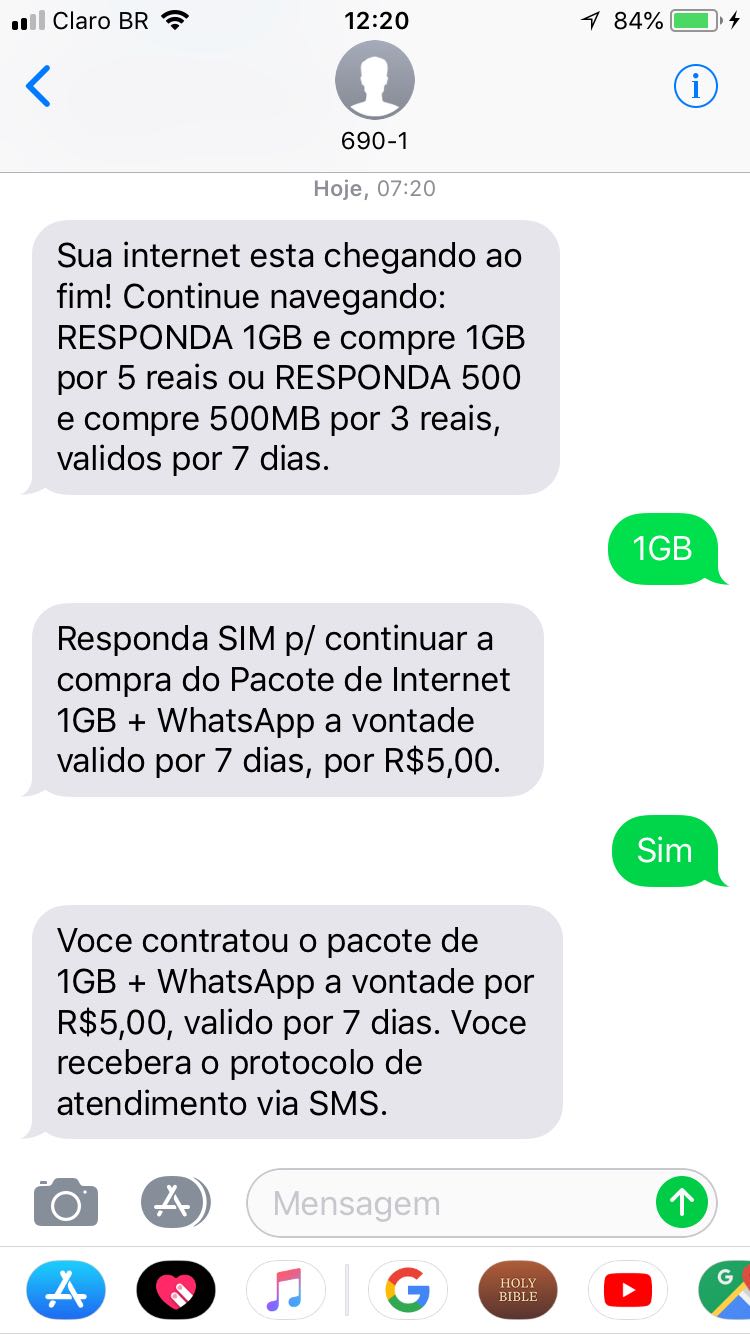Open Google Maps in the app strip
The height and width of the screenshot is (1334, 750).
[x=726, y=1290]
